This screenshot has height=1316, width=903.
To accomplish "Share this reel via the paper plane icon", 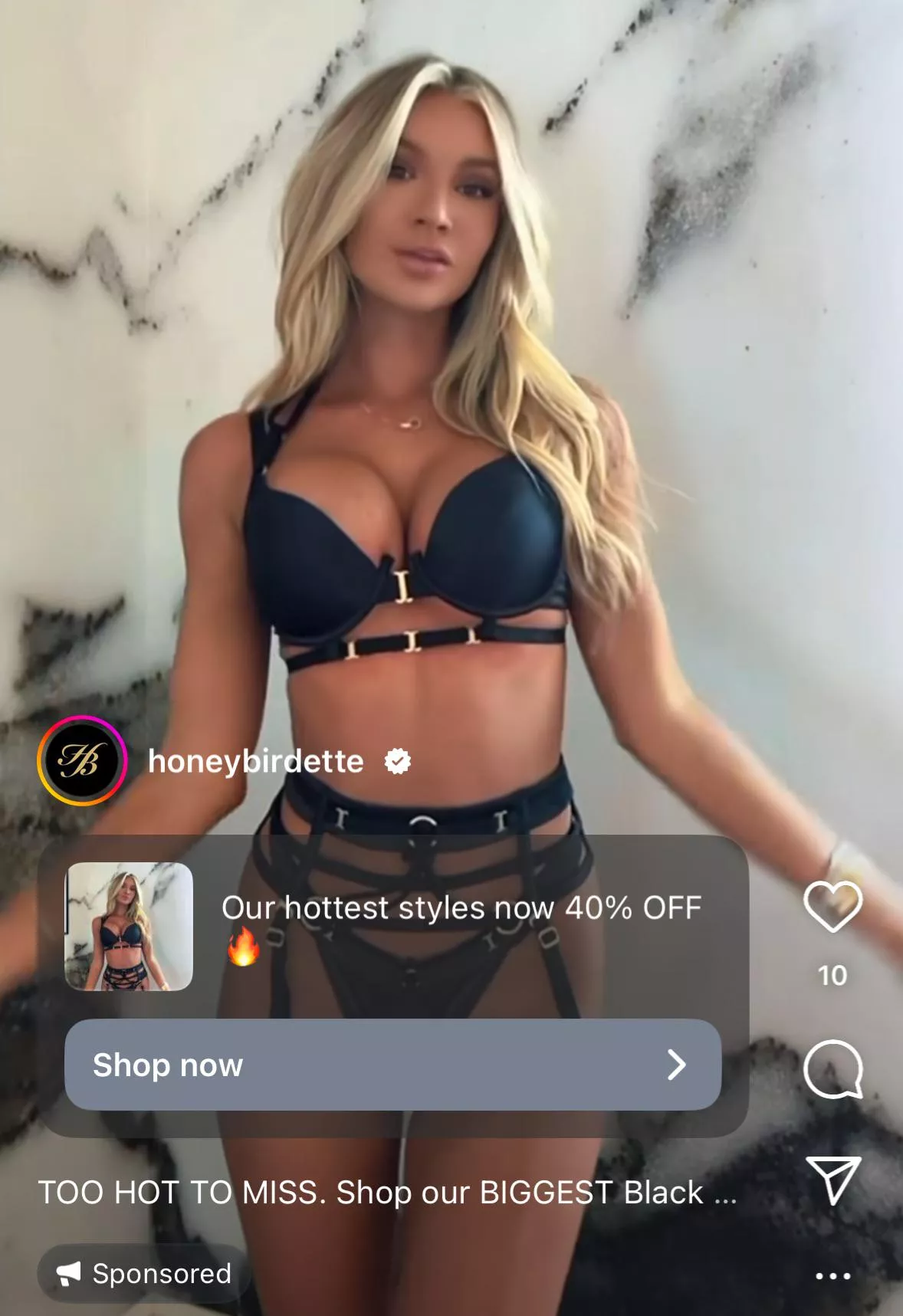I will pyautogui.click(x=832, y=1180).
